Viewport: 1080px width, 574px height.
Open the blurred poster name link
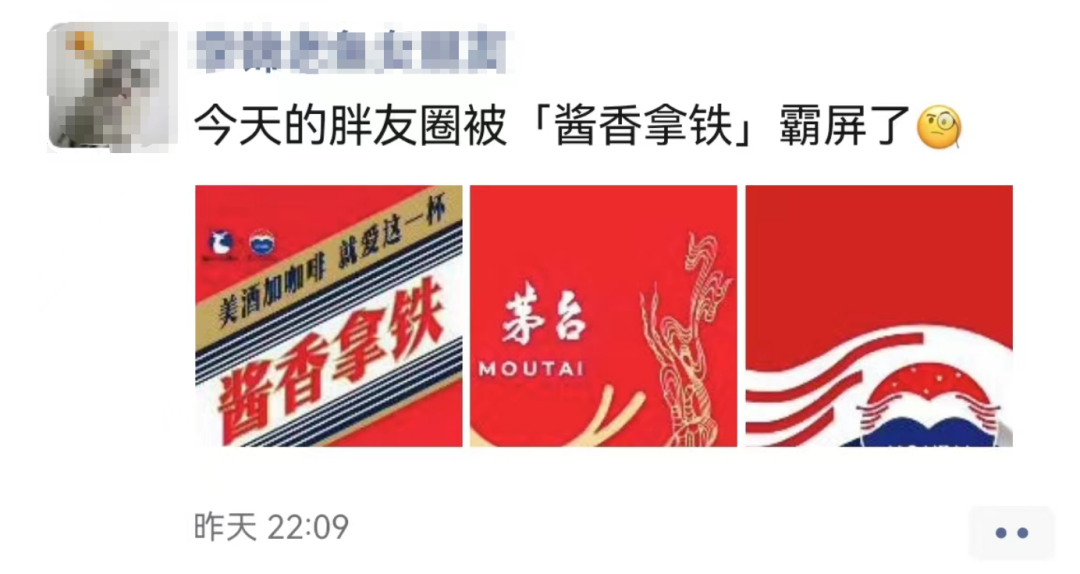[x=350, y=51]
